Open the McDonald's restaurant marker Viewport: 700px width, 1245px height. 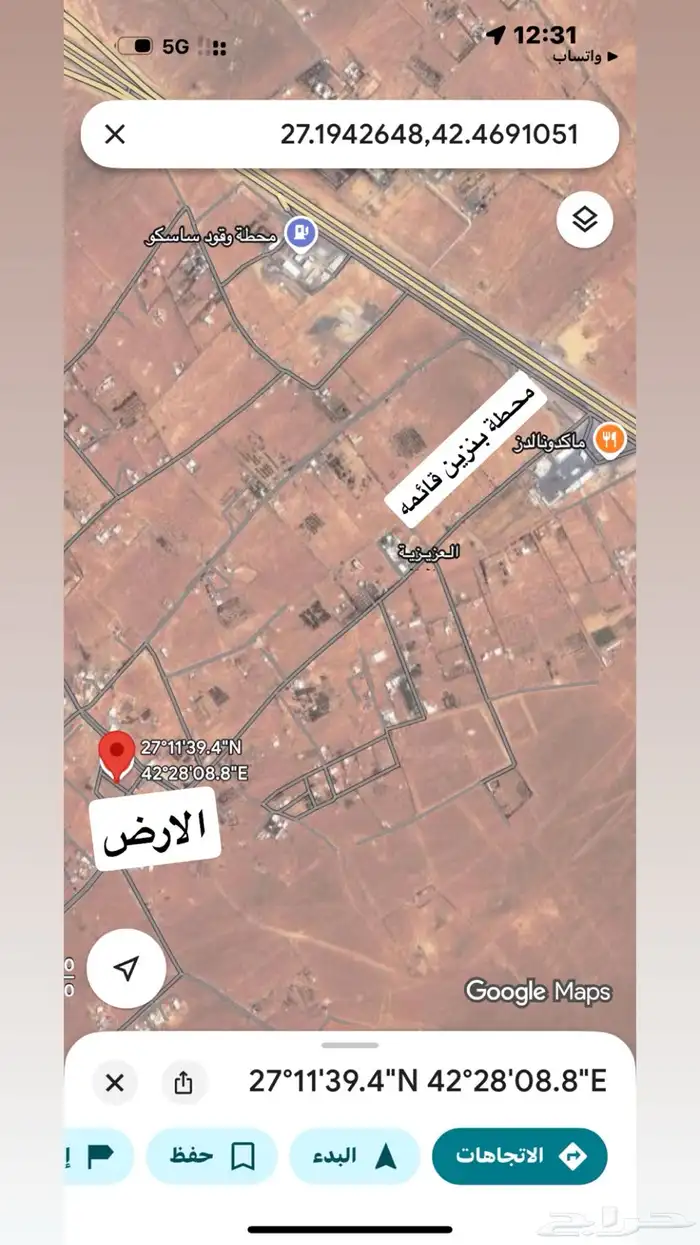pyautogui.click(x=609, y=439)
